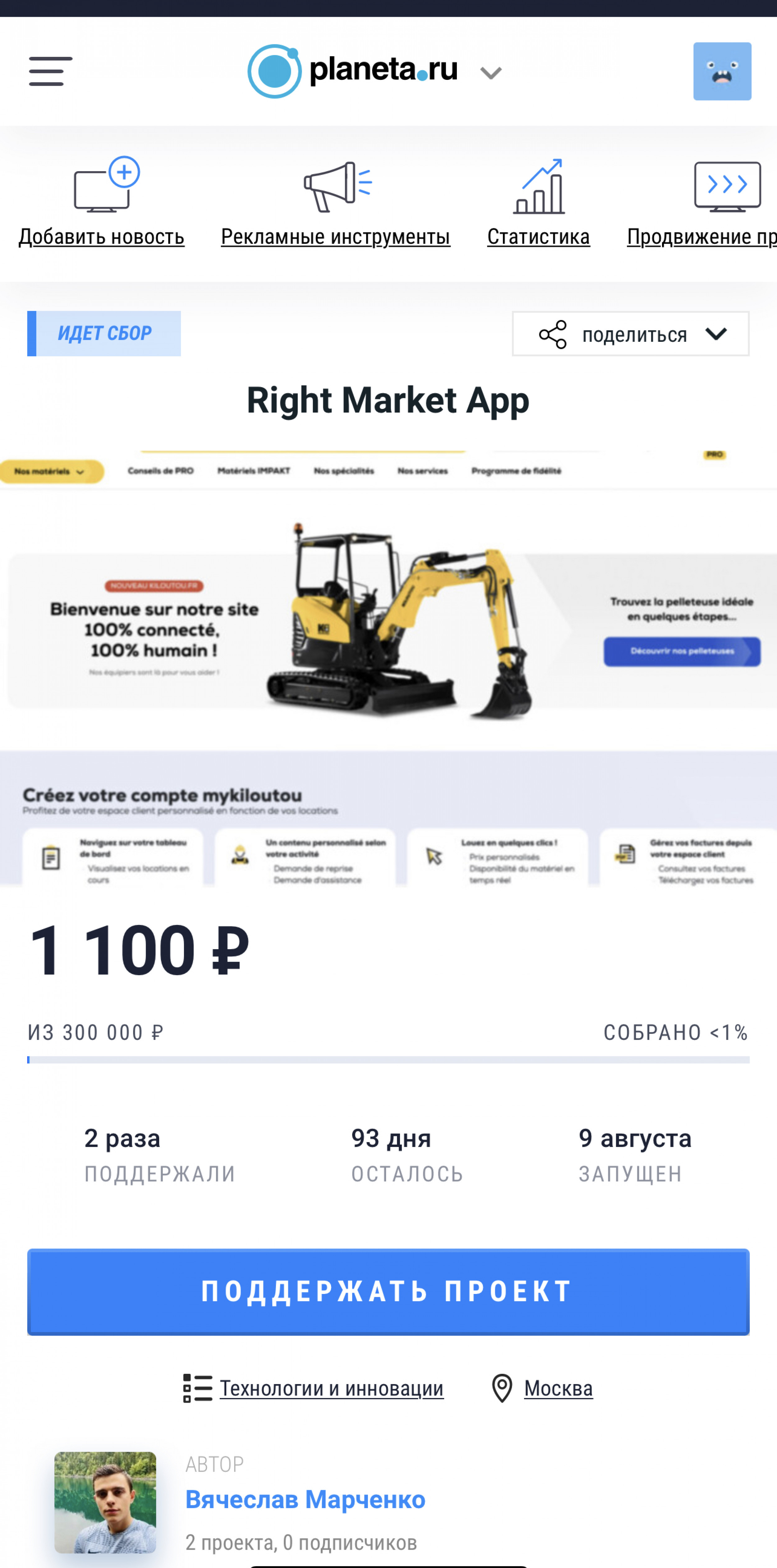Viewport: 777px width, 1568px height.
Task: Expand the planeta.ru dropdown arrow
Action: pos(490,74)
